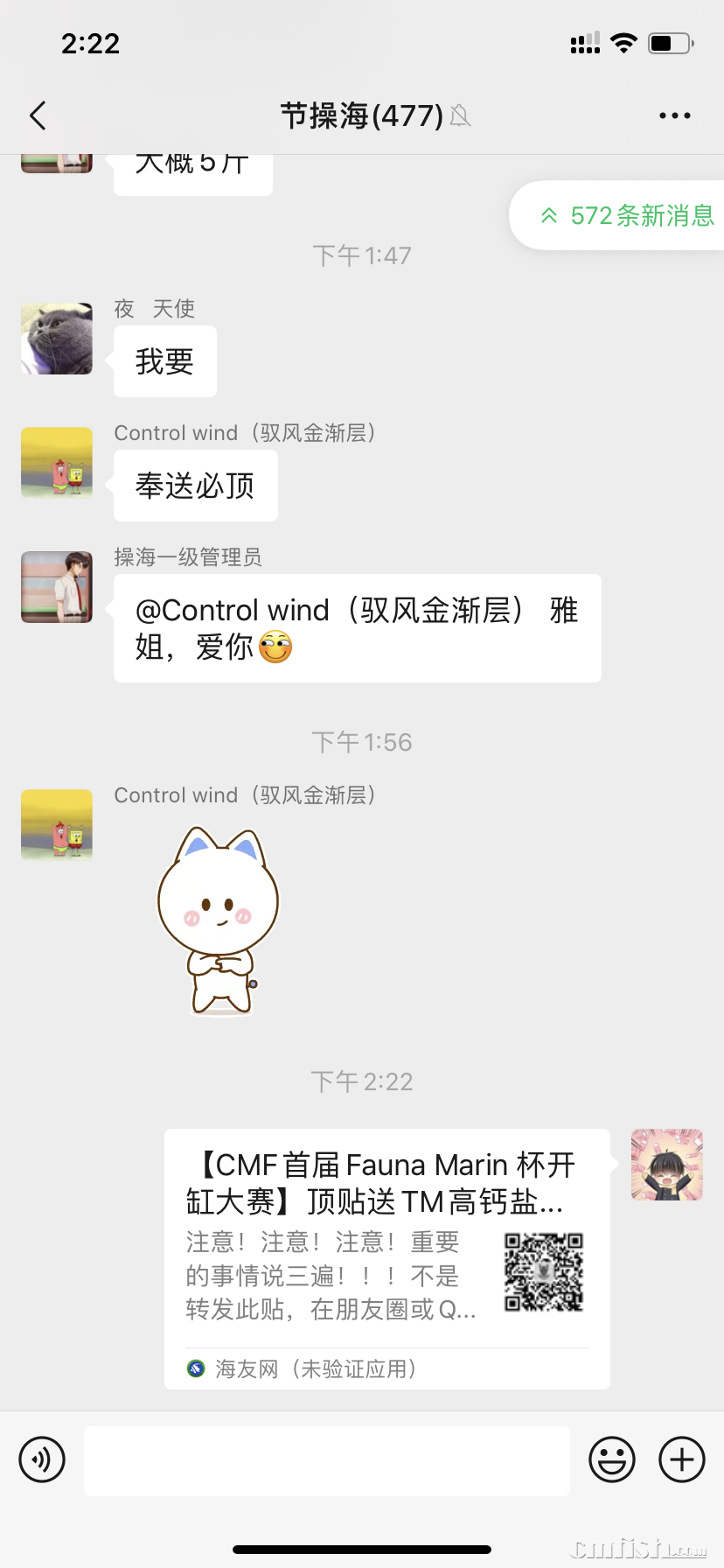Open my own avatar next to shared link
Viewport: 724px width, 1568px height.
667,1165
